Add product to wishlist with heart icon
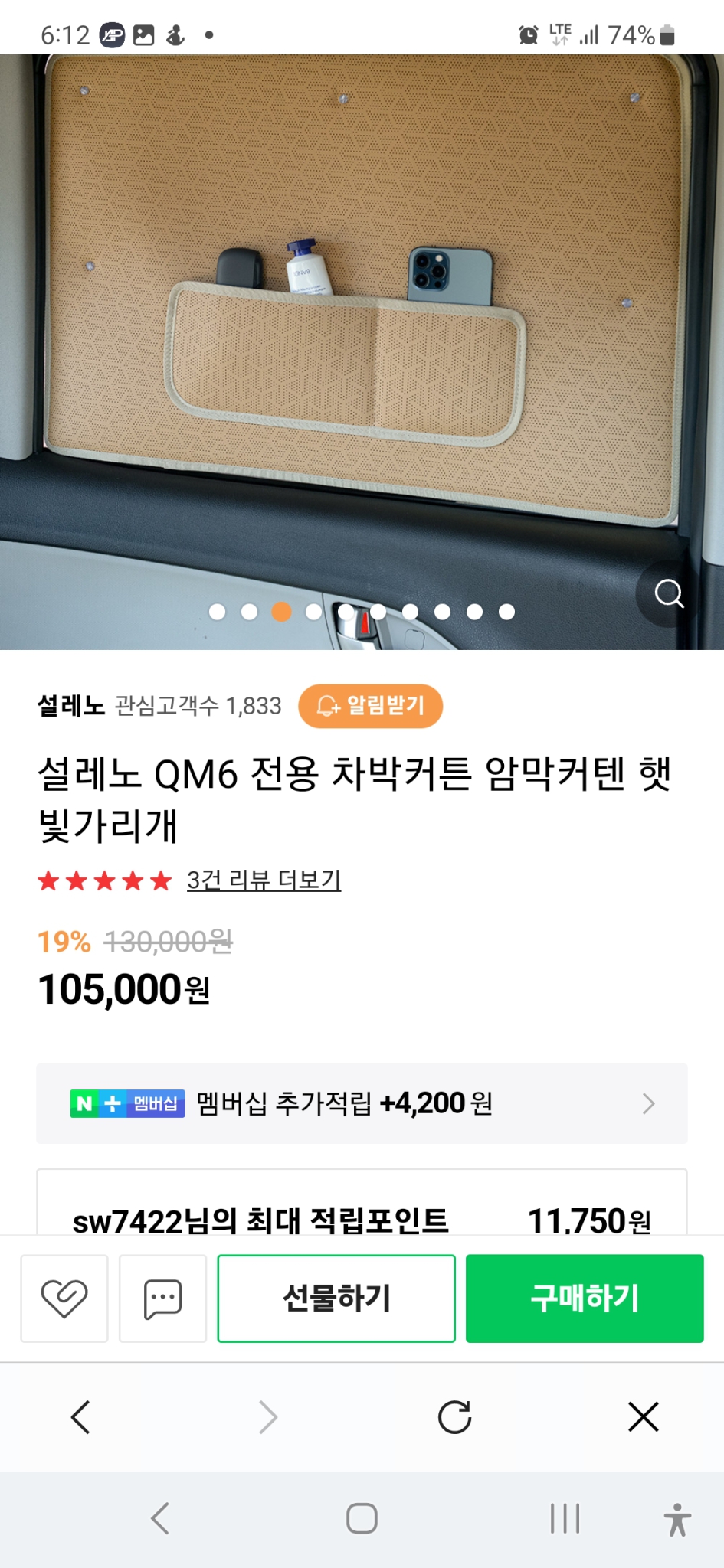The height and width of the screenshot is (1568, 724). tap(64, 1298)
